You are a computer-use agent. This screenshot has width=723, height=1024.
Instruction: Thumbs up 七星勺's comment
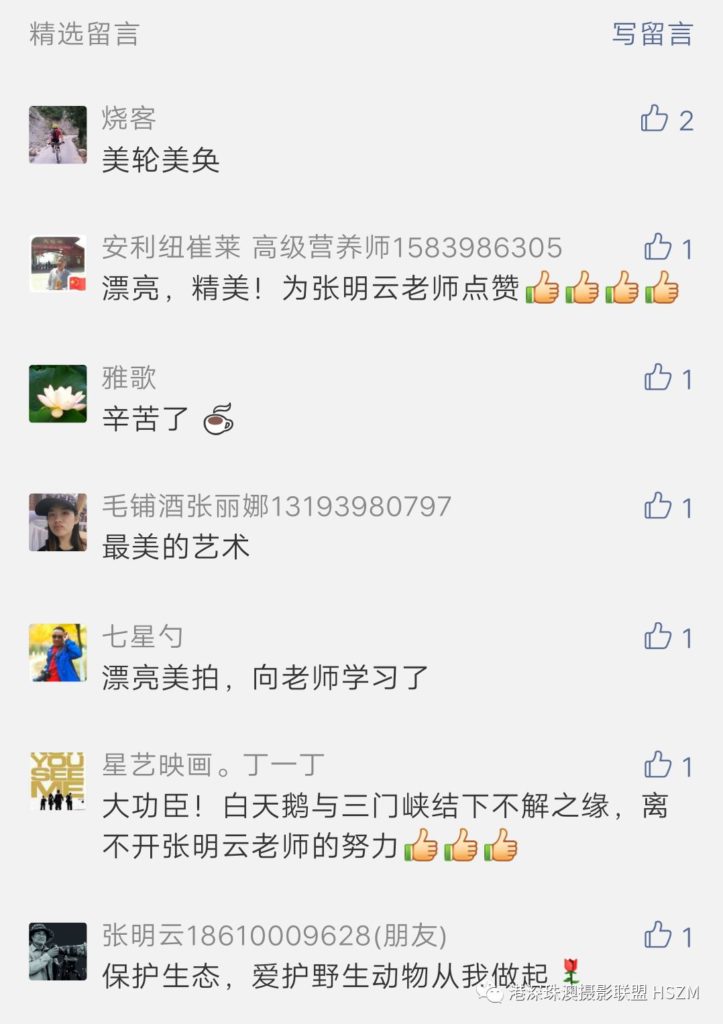click(x=659, y=636)
